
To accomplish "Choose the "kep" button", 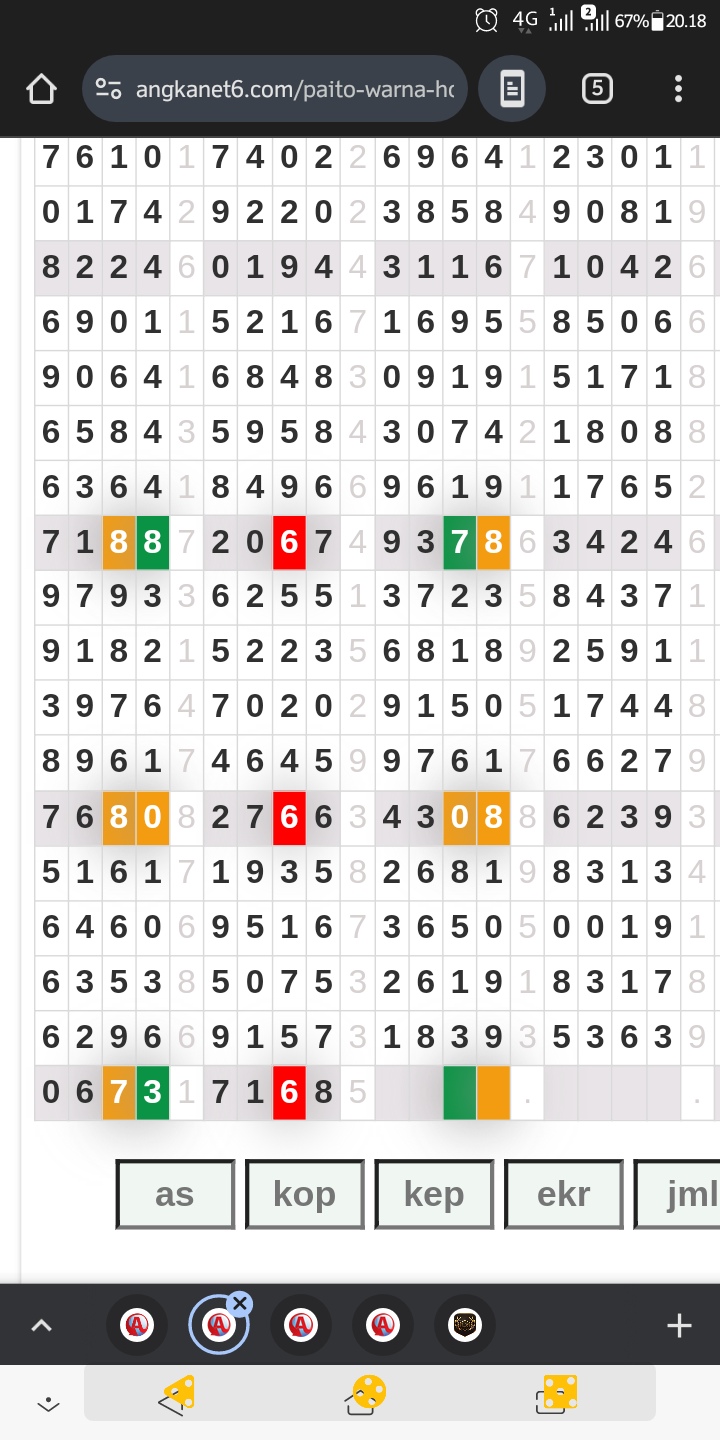I will coord(434,1194).
